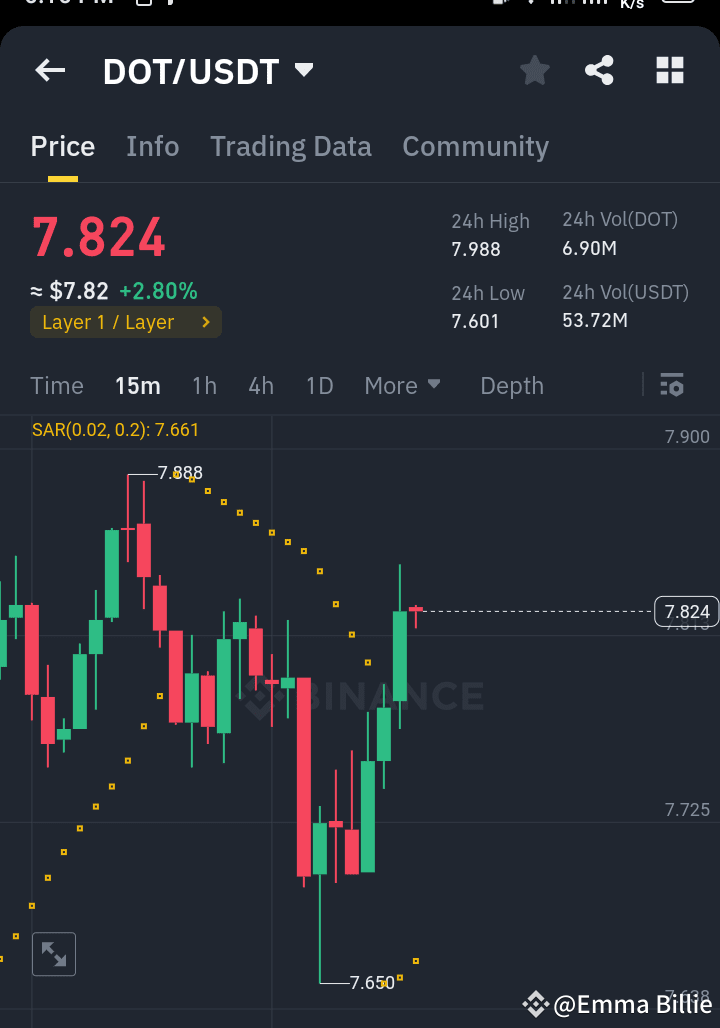Select the 1h timeframe
The height and width of the screenshot is (1028, 720).
pos(204,385)
